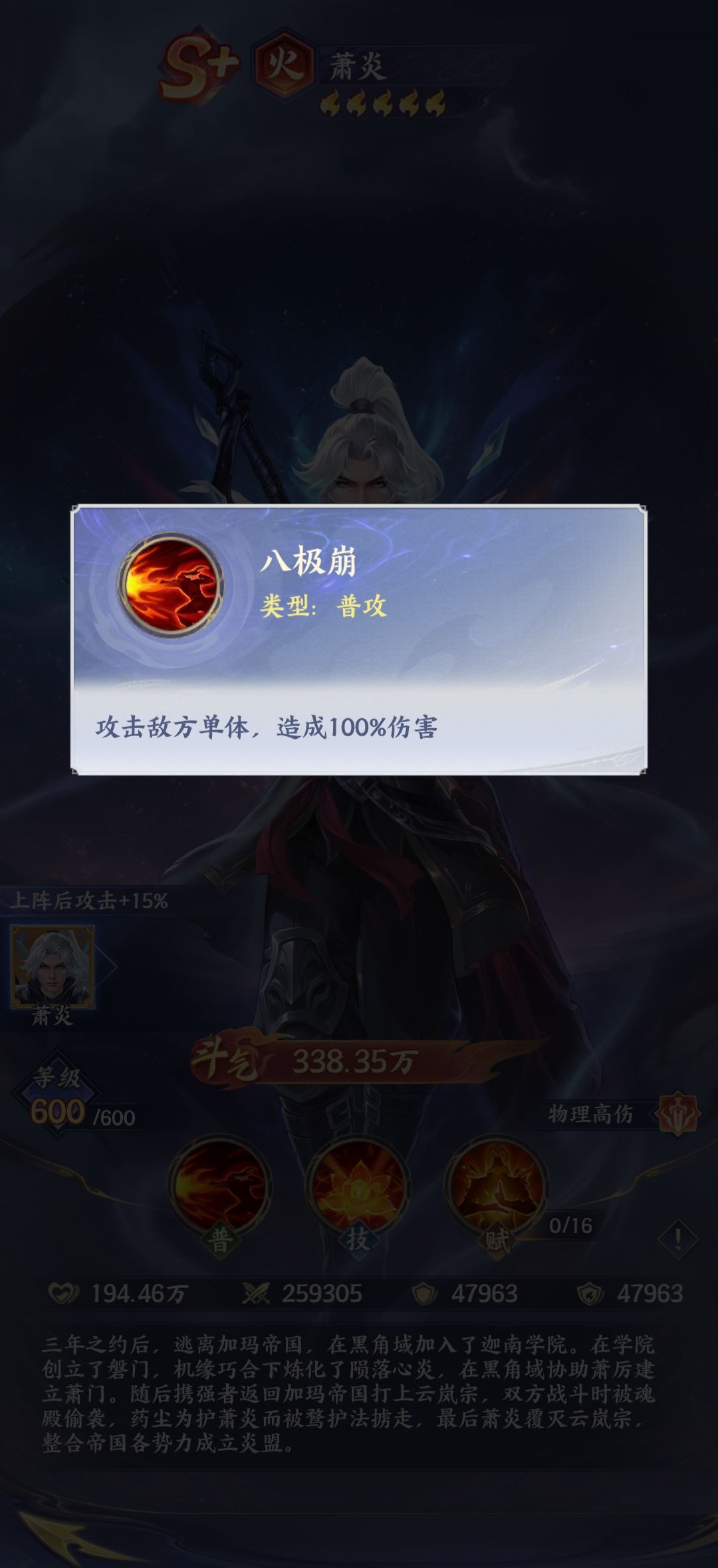
Task: View the 赋 talent skill icon
Action: tap(497, 1188)
